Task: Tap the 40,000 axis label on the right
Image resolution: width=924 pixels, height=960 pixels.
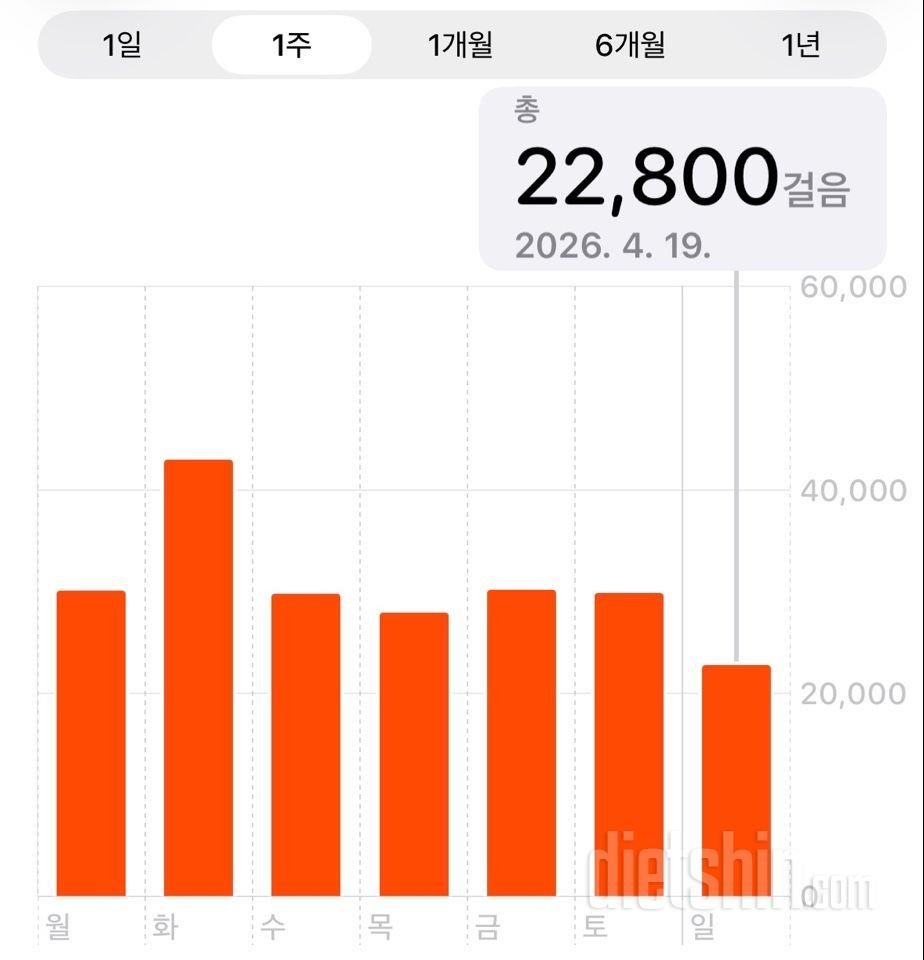Action: 853,490
